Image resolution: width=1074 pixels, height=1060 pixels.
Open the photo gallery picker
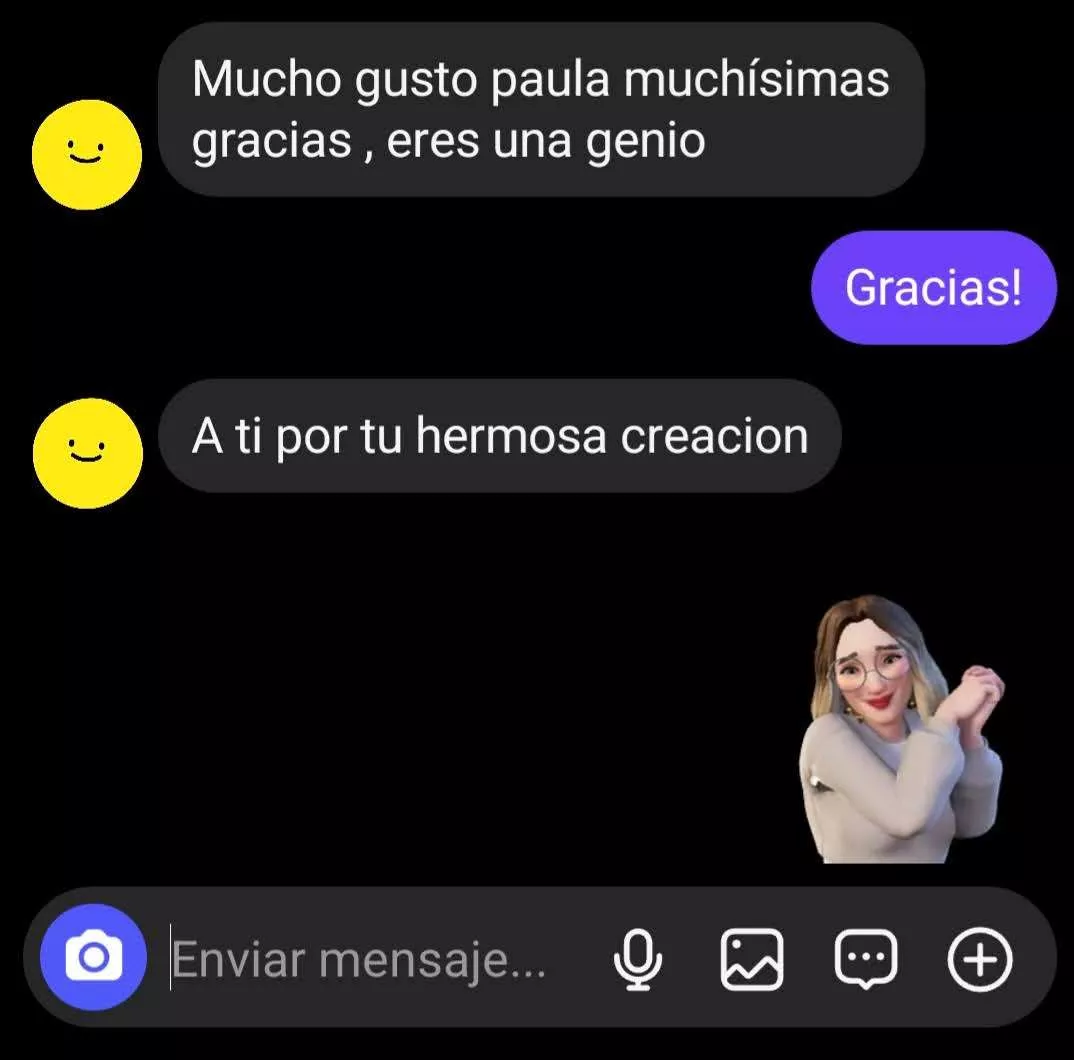(x=752, y=960)
